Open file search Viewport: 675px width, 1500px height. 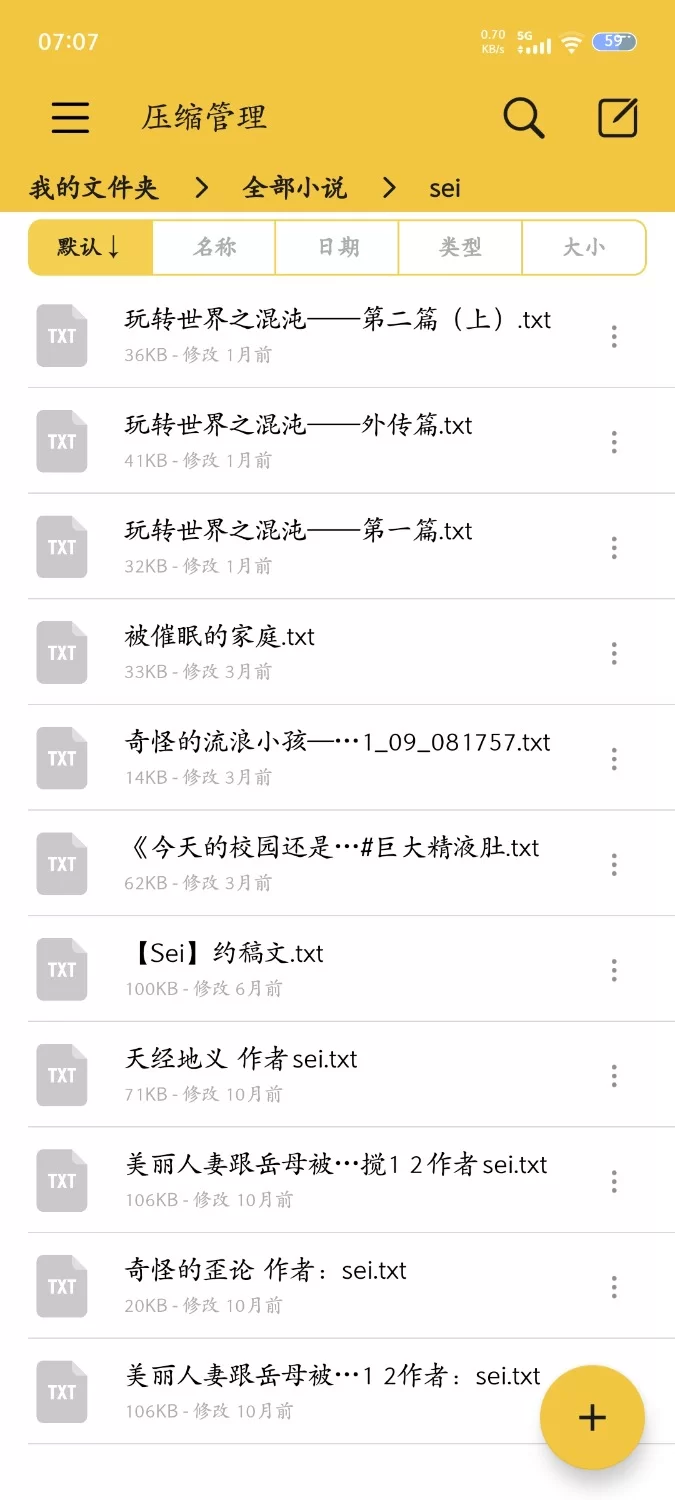523,118
